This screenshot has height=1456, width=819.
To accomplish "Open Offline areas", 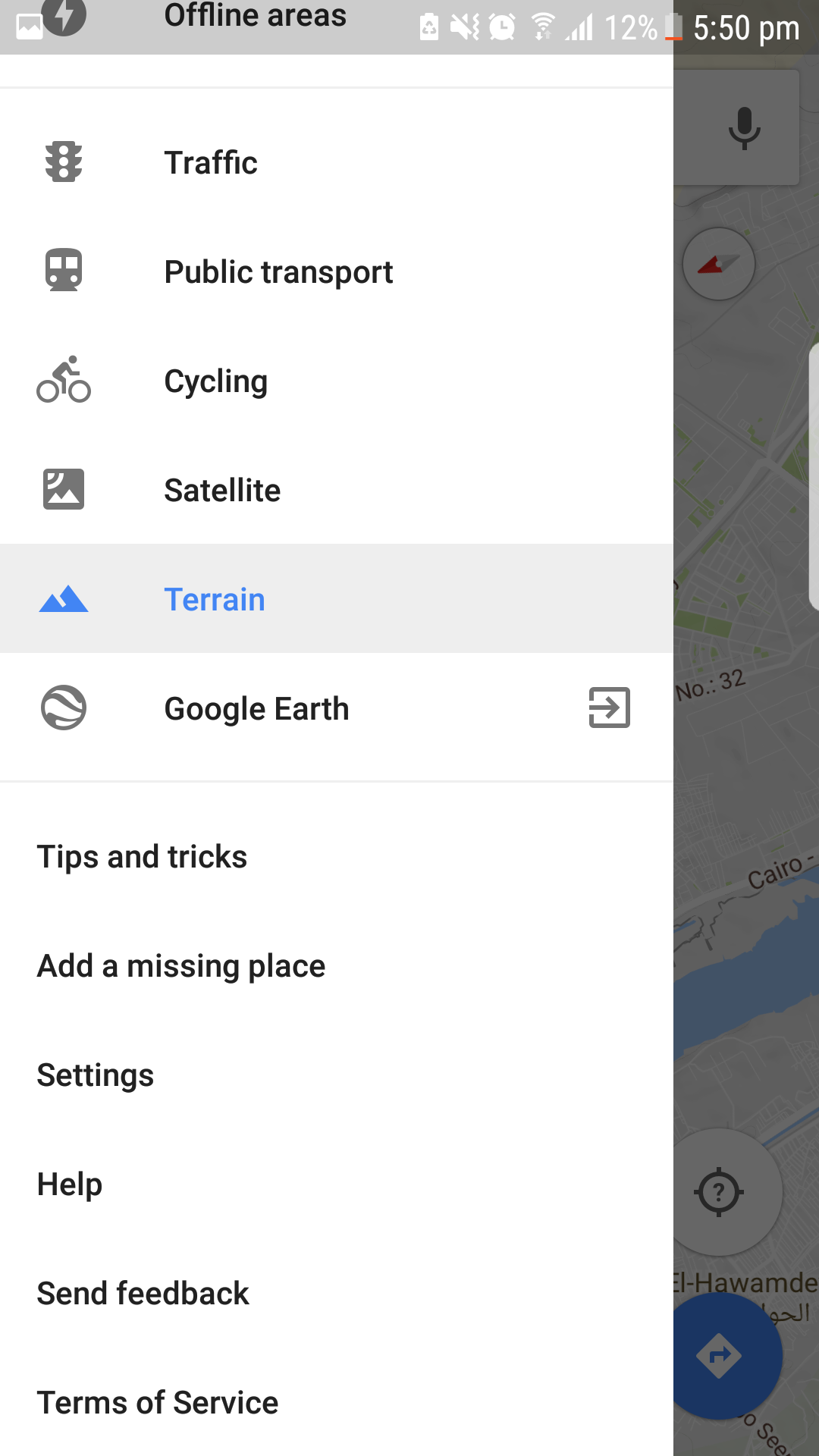I will pyautogui.click(x=337, y=17).
